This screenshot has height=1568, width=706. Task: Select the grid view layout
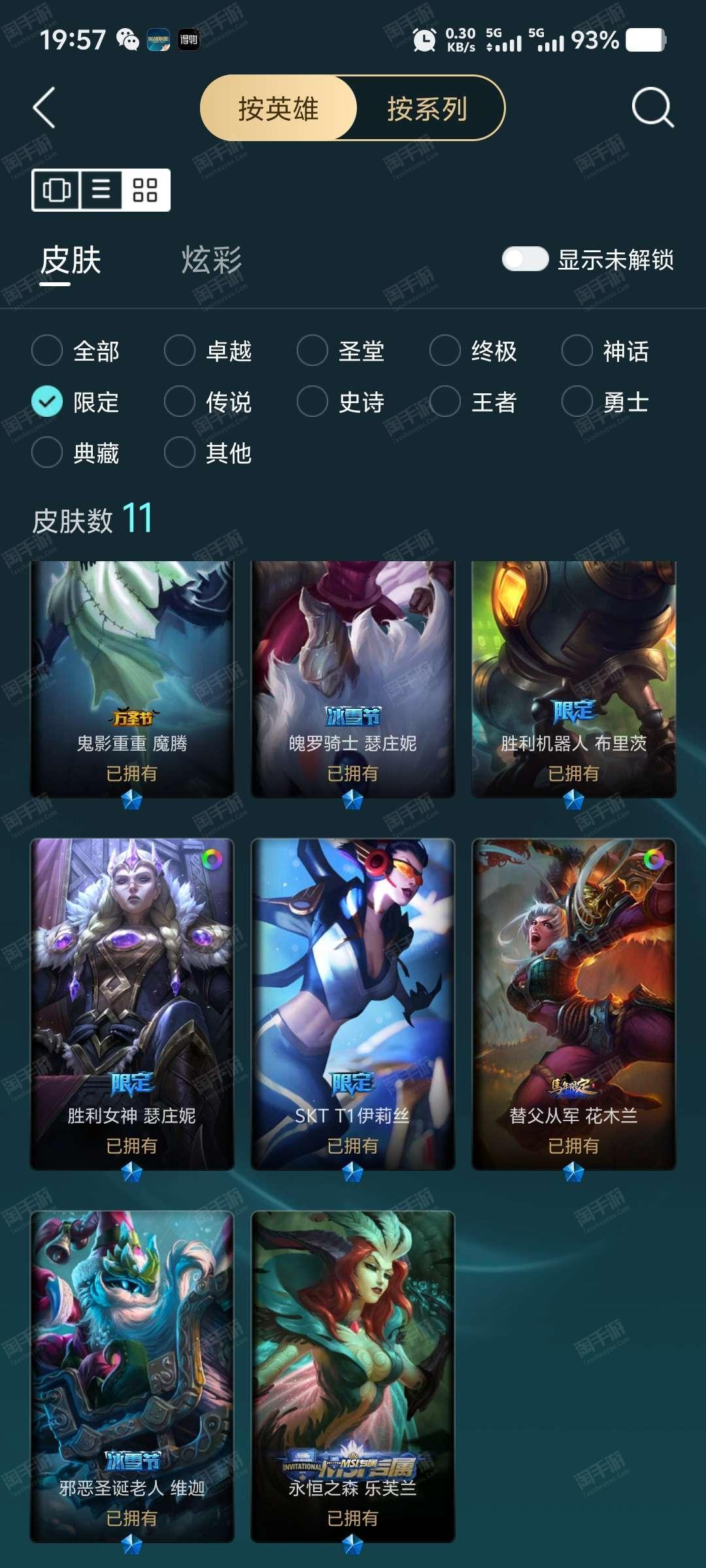tap(145, 190)
